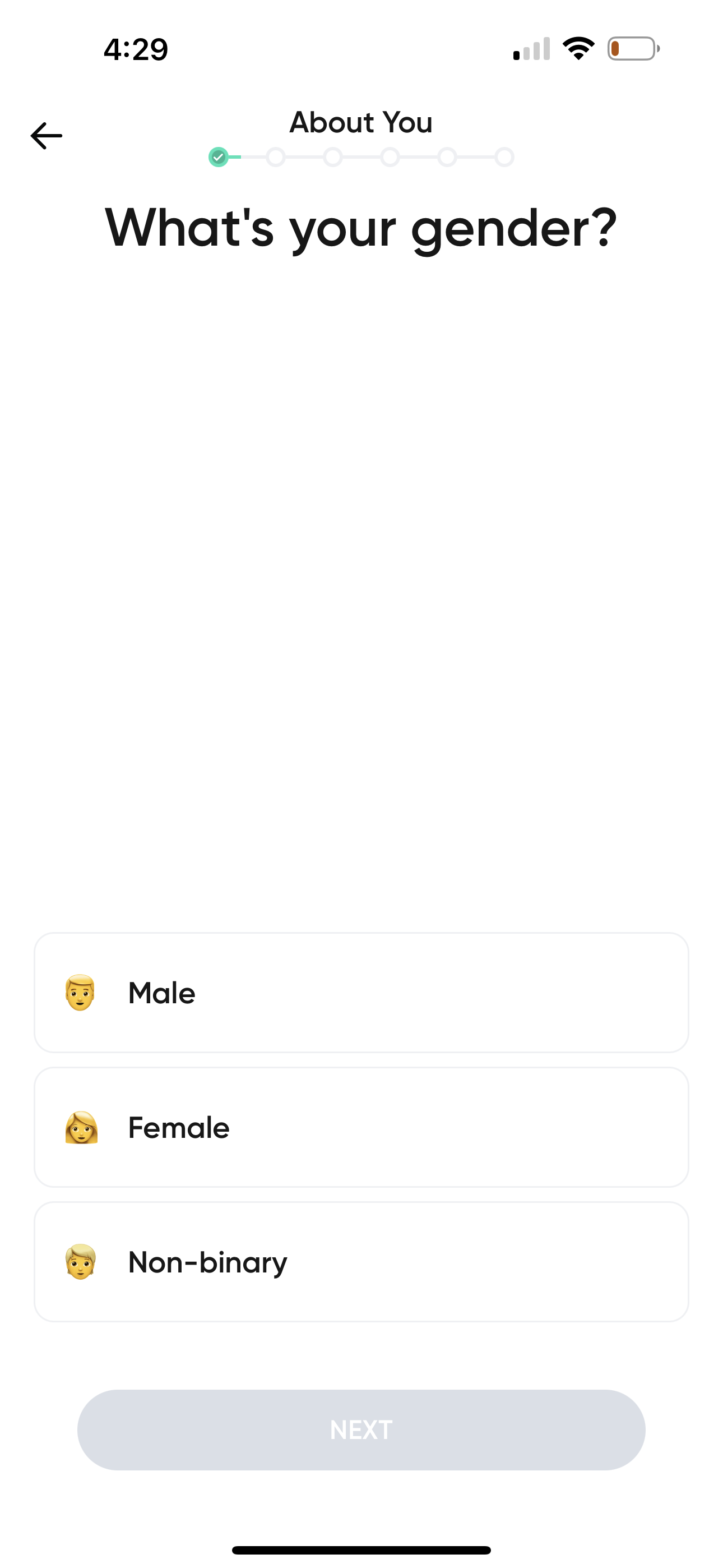Tap the home indicator bar at bottom

click(361, 1549)
